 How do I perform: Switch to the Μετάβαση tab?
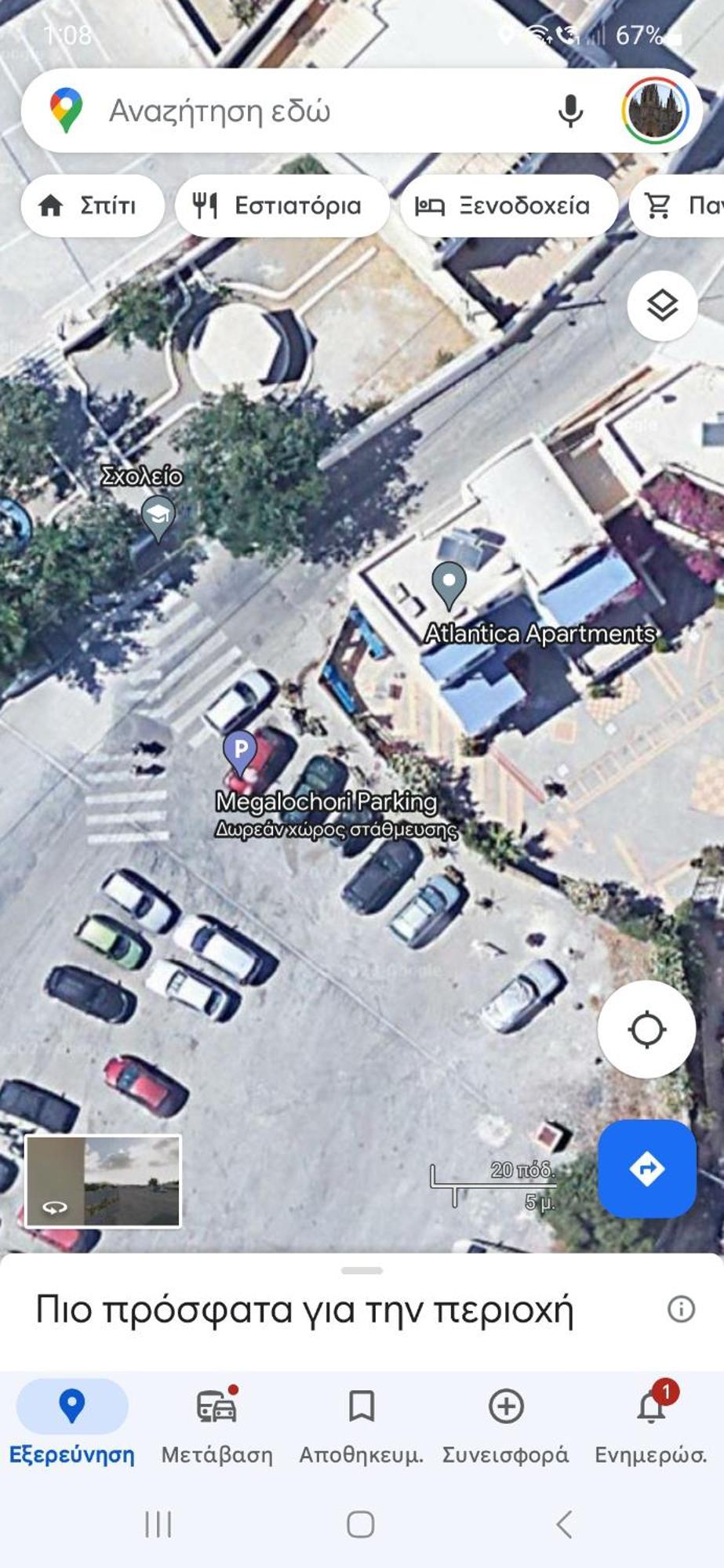pos(217,1424)
